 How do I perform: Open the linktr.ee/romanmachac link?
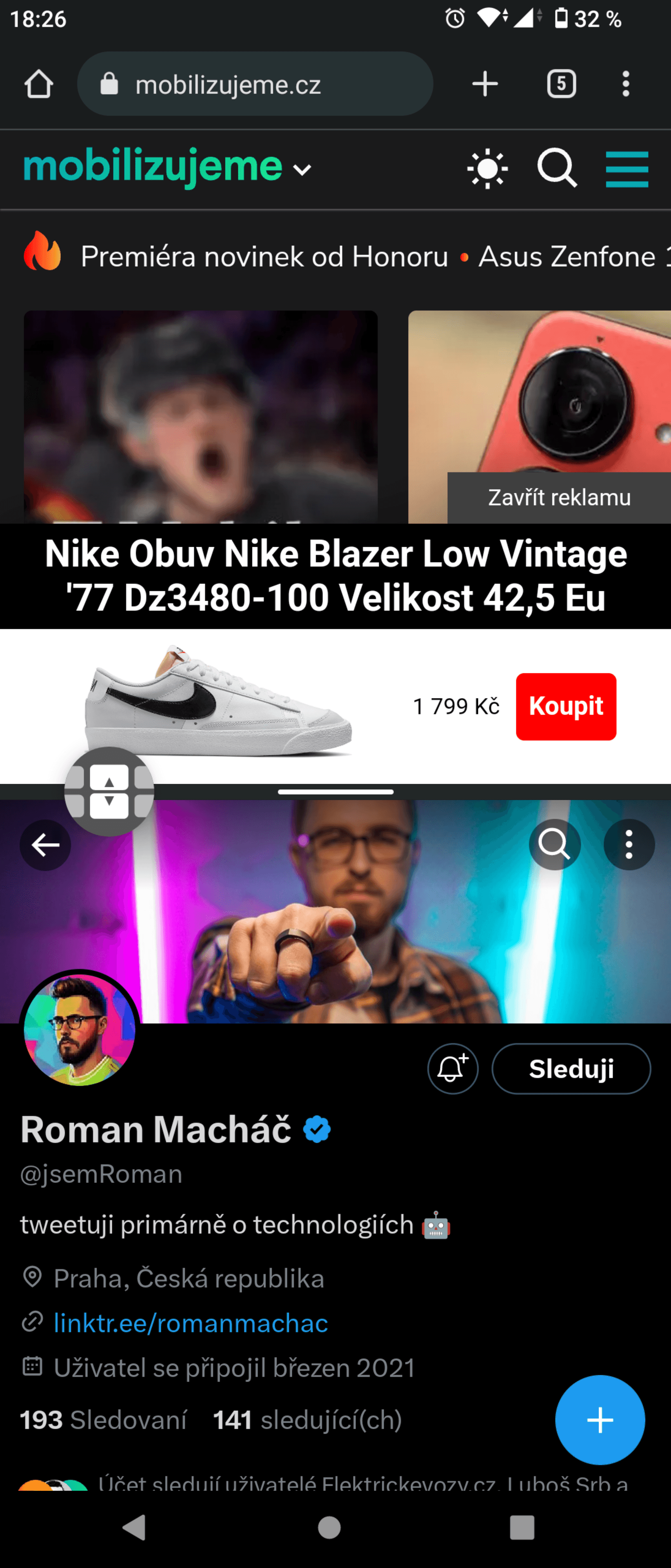point(191,1323)
